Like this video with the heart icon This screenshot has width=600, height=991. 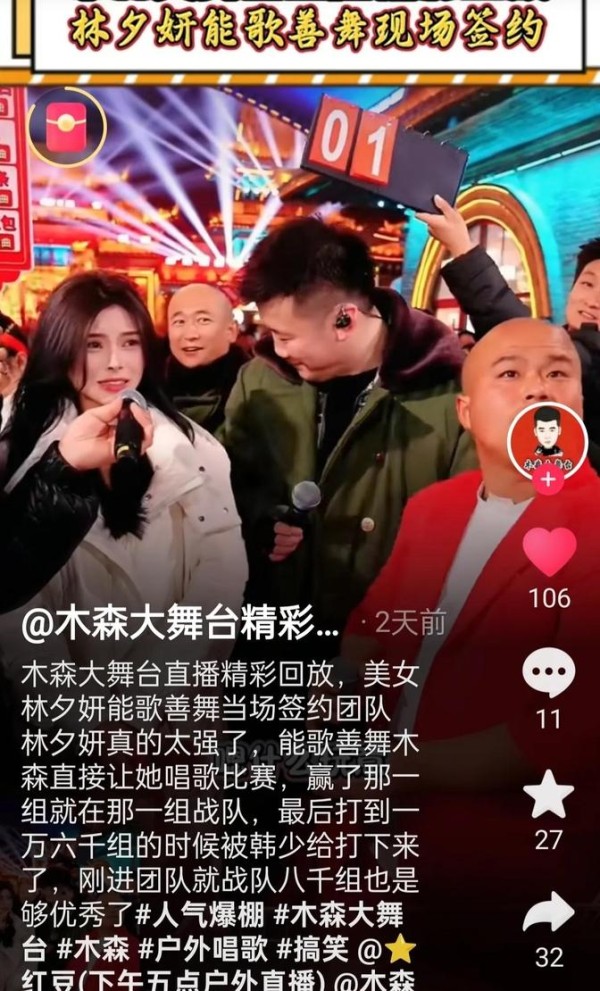[549, 551]
